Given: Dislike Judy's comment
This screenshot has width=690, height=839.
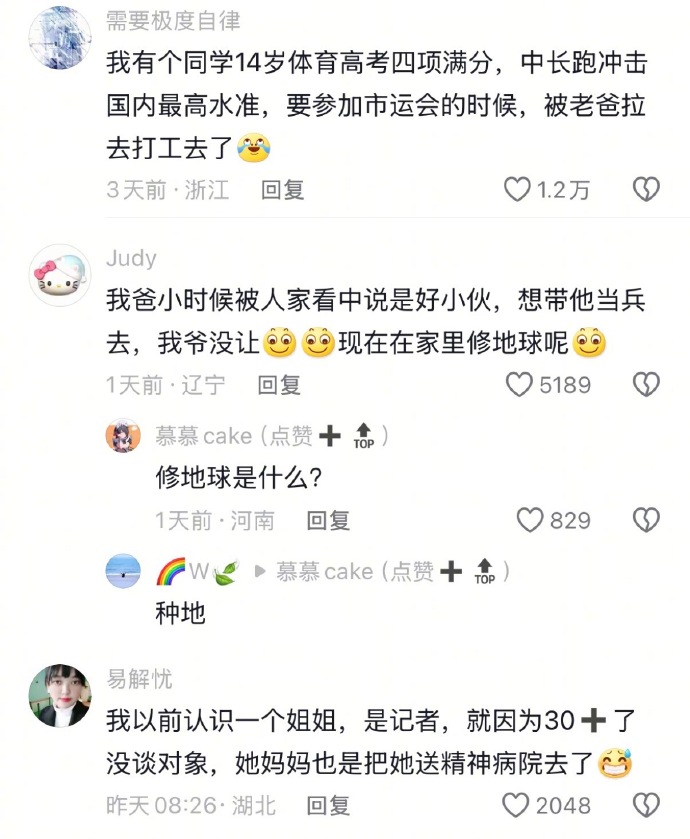Looking at the screenshot, I should [648, 384].
